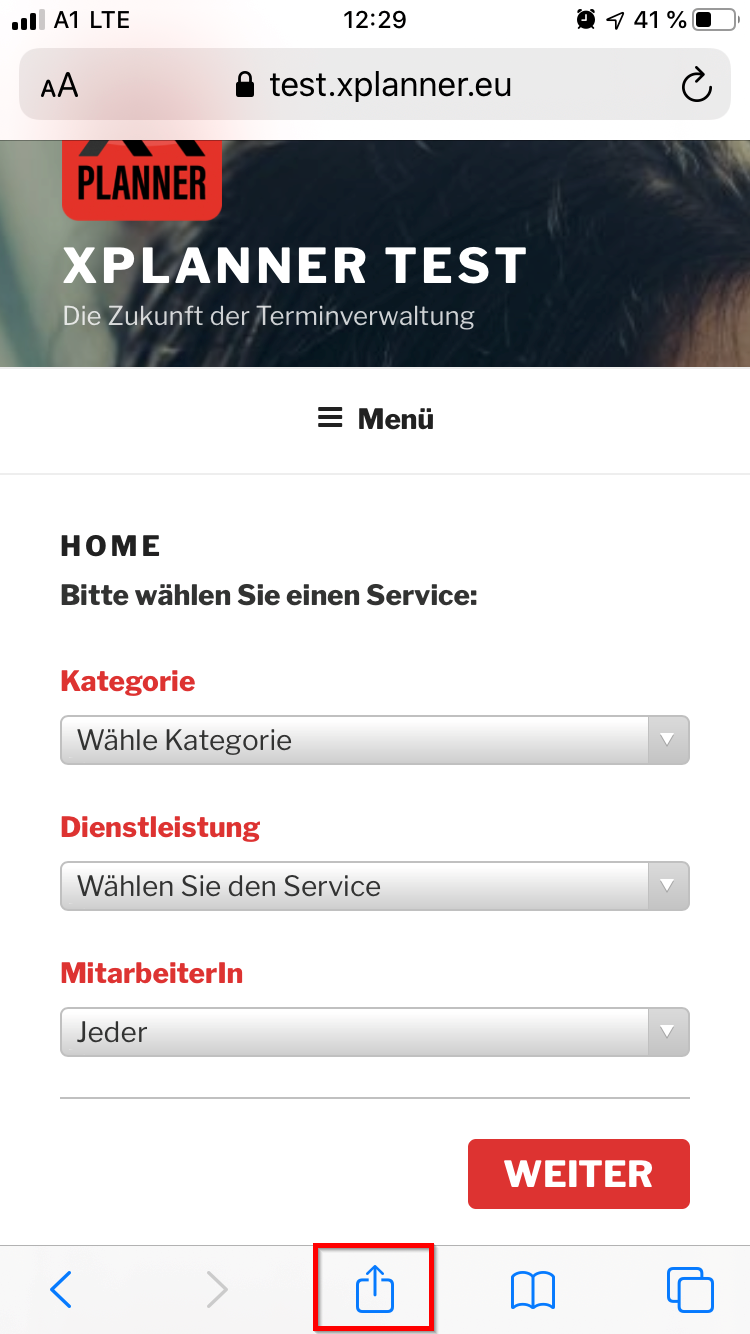The height and width of the screenshot is (1334, 750).
Task: Open the hamburger icon next to Menü
Action: (329, 418)
